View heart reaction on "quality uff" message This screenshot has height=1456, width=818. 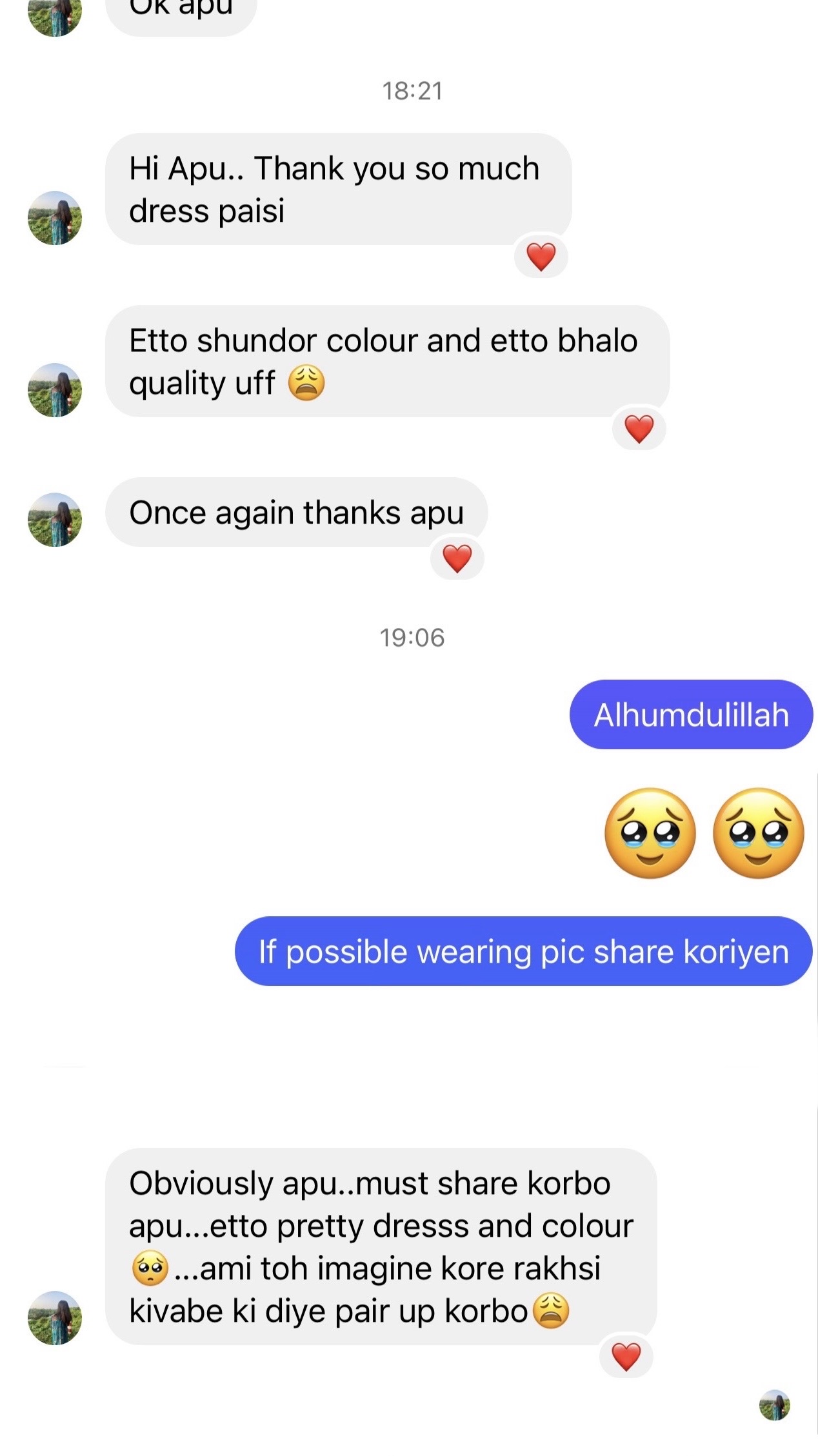[639, 429]
